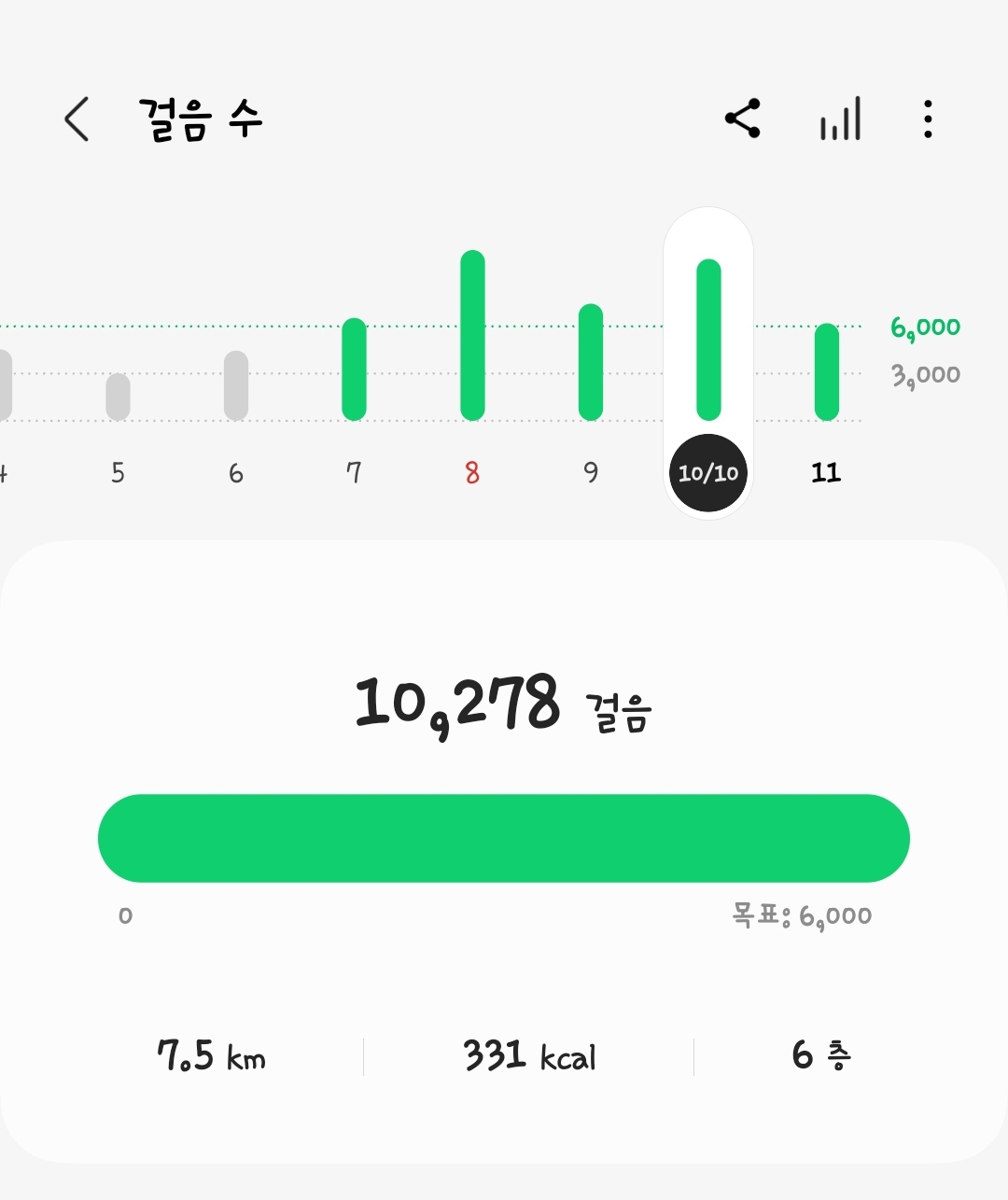Open the three-dot overflow menu
Screen dimensions: 1008x1200
[x=928, y=119]
